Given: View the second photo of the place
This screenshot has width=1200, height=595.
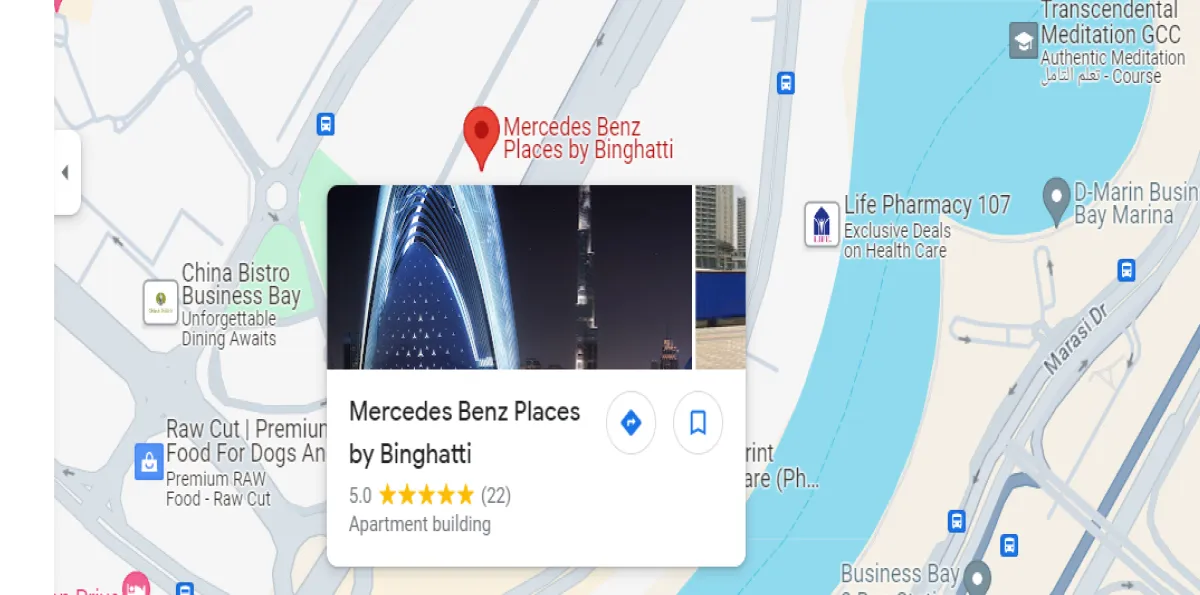Looking at the screenshot, I should coord(720,277).
